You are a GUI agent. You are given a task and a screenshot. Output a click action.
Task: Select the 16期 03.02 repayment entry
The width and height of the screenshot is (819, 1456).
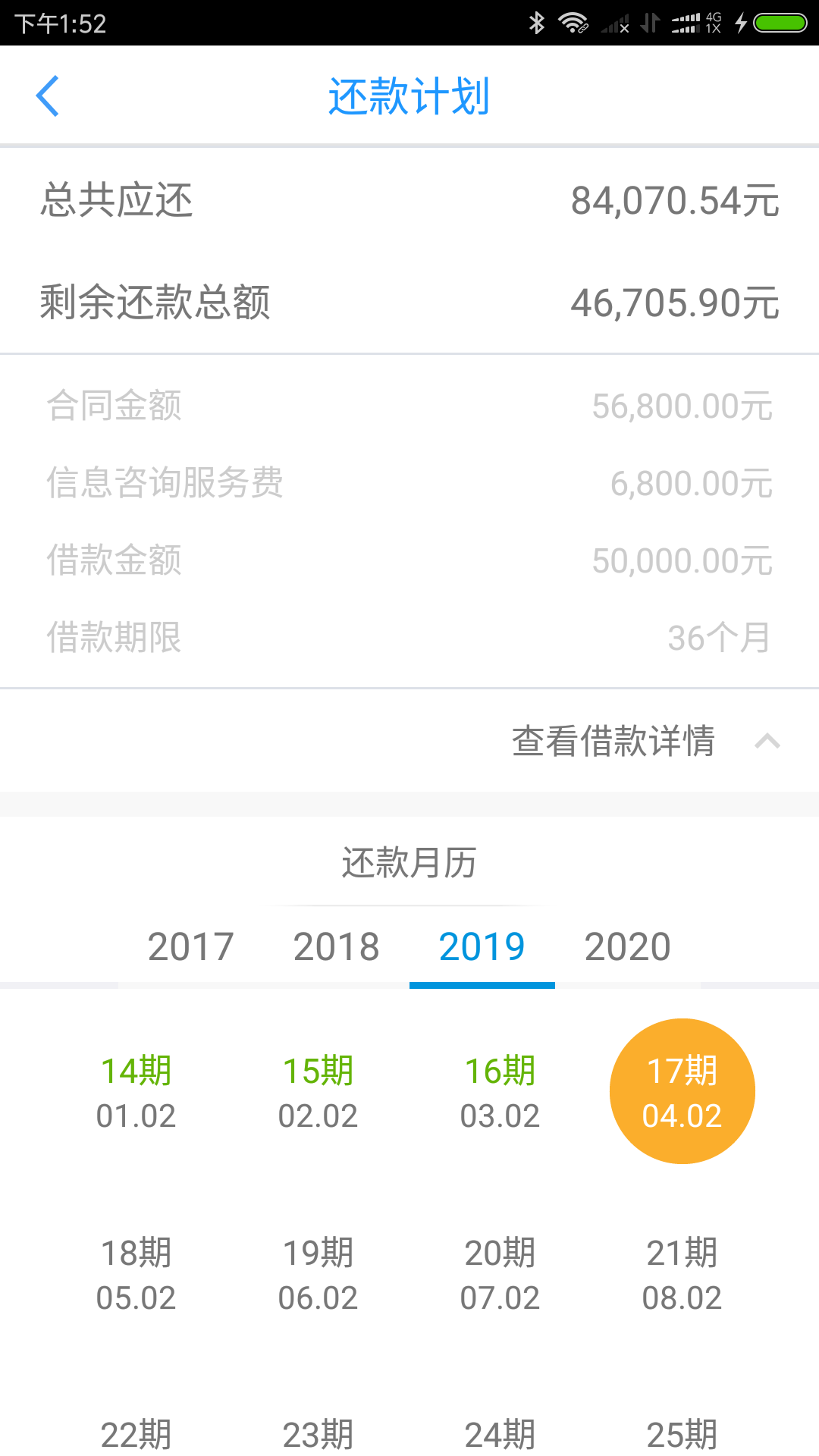[x=500, y=1092]
